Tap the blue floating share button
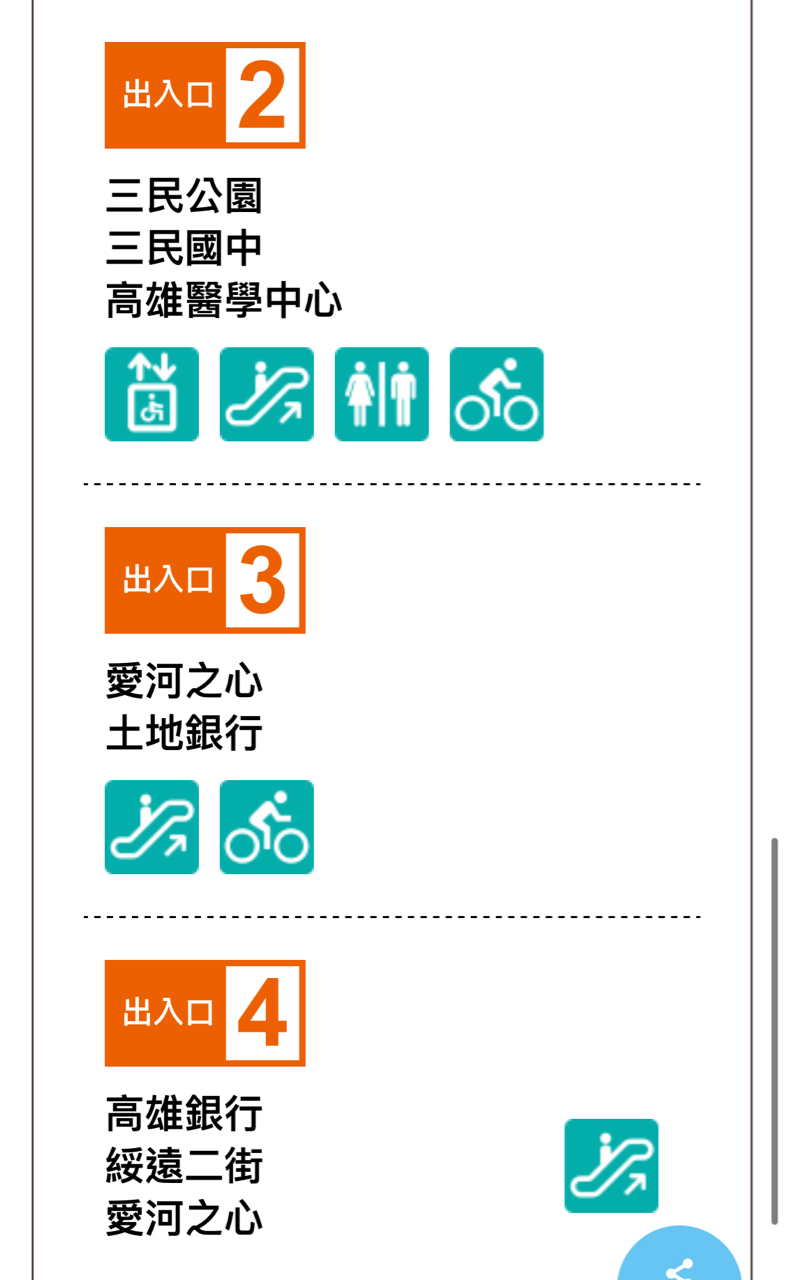Screen dimensions: 785x1280 (680, 1258)
